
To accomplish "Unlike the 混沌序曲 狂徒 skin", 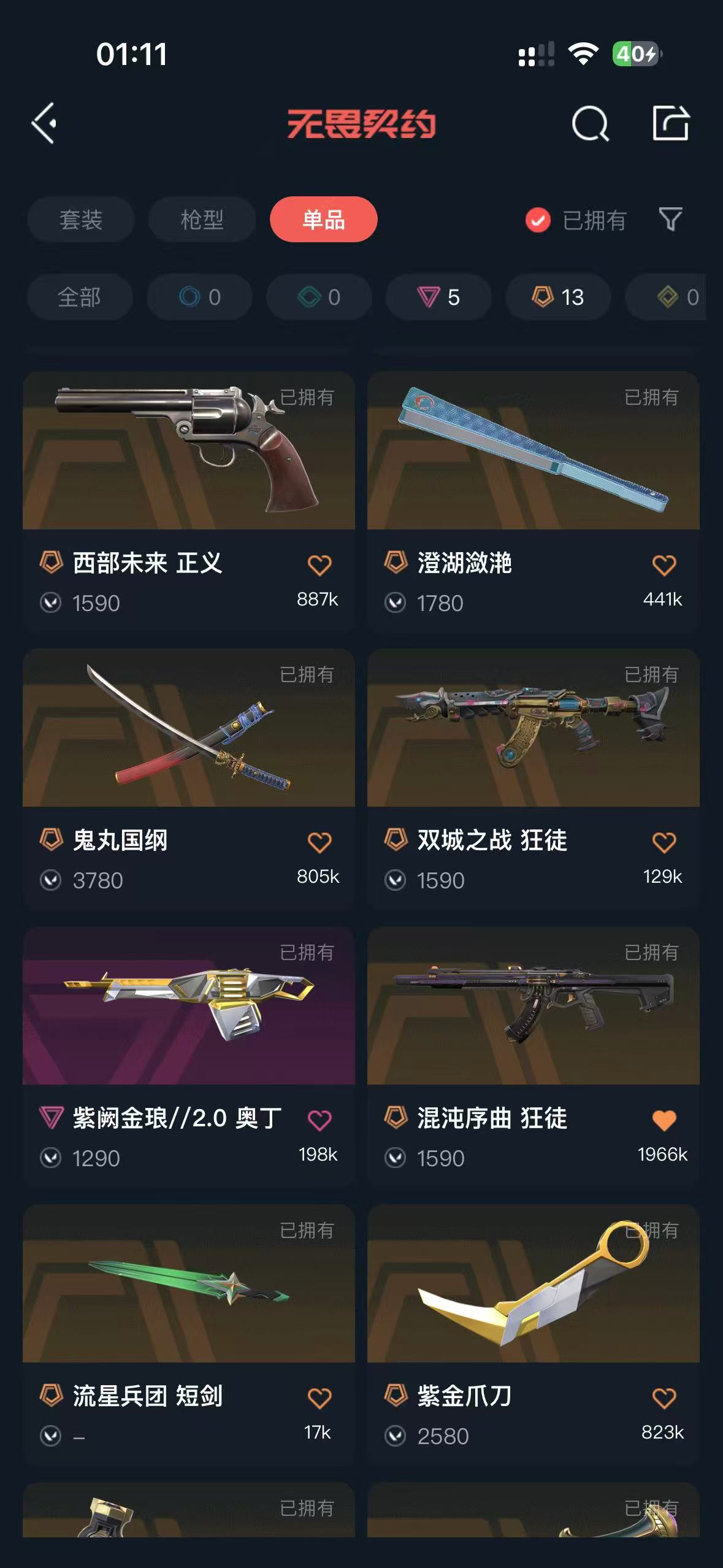I will [664, 1120].
